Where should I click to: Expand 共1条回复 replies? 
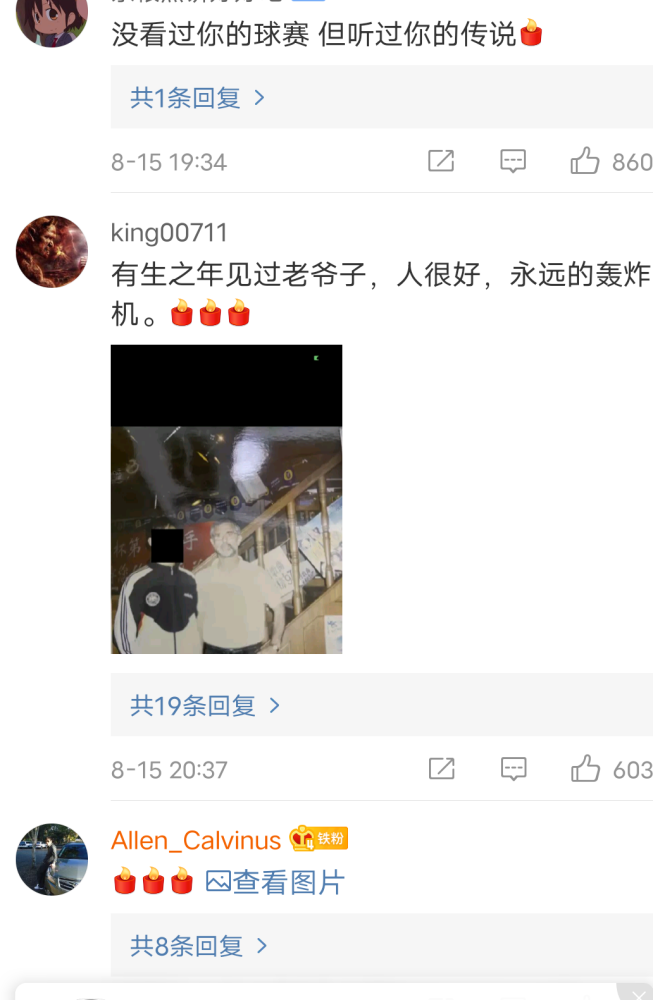pyautogui.click(x=197, y=98)
